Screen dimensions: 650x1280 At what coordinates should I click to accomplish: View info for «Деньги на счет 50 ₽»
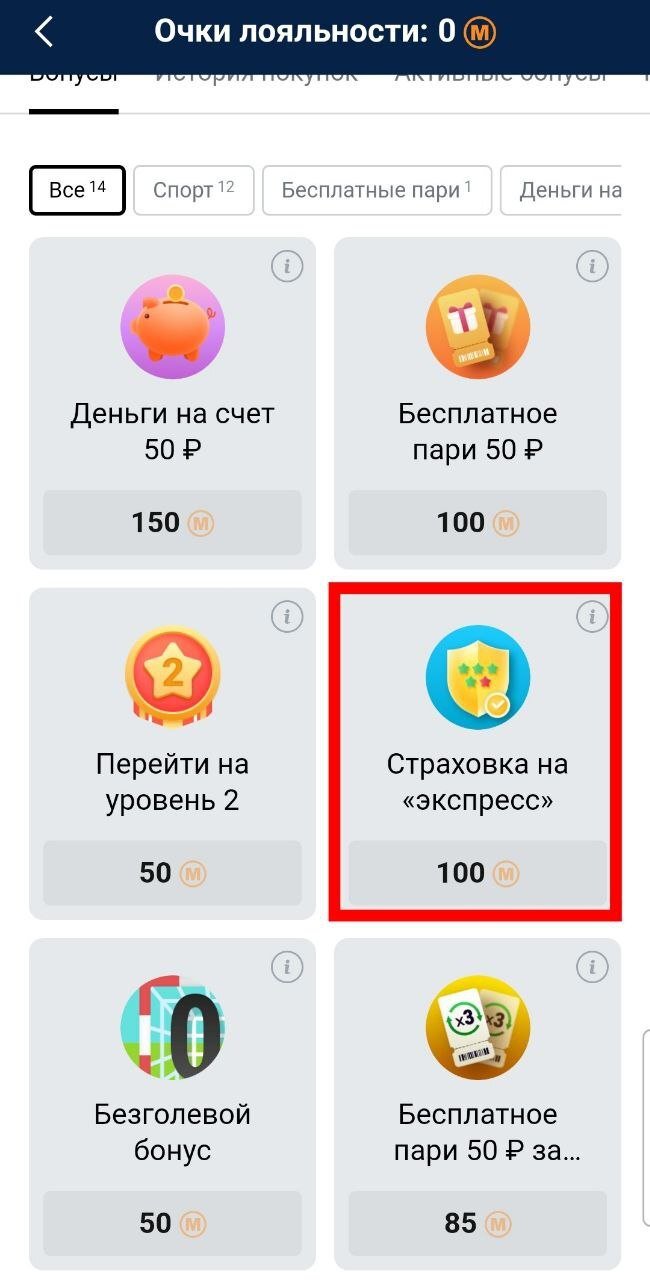pyautogui.click(x=287, y=267)
